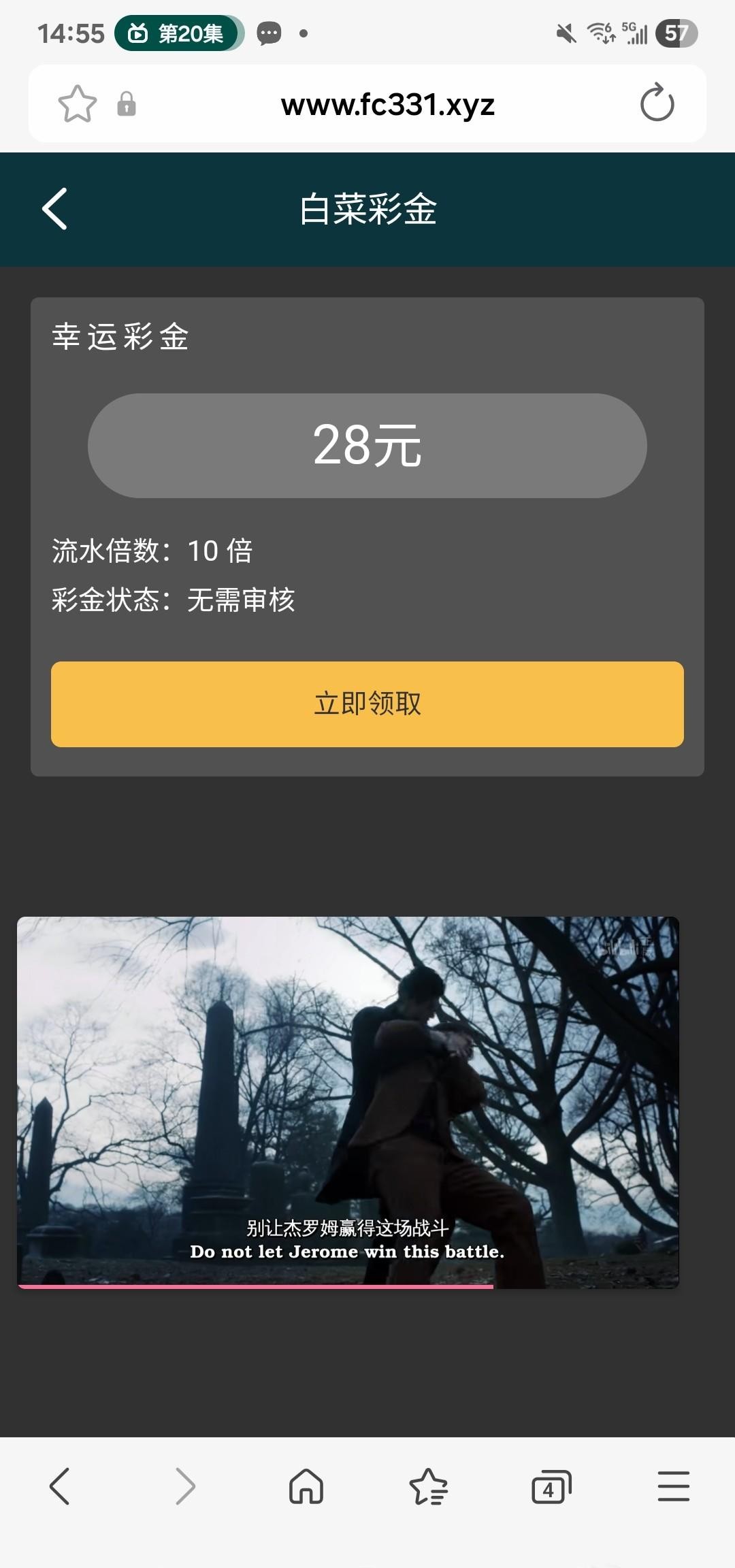
Task: Open the floating video player window
Action: click(x=348, y=1101)
